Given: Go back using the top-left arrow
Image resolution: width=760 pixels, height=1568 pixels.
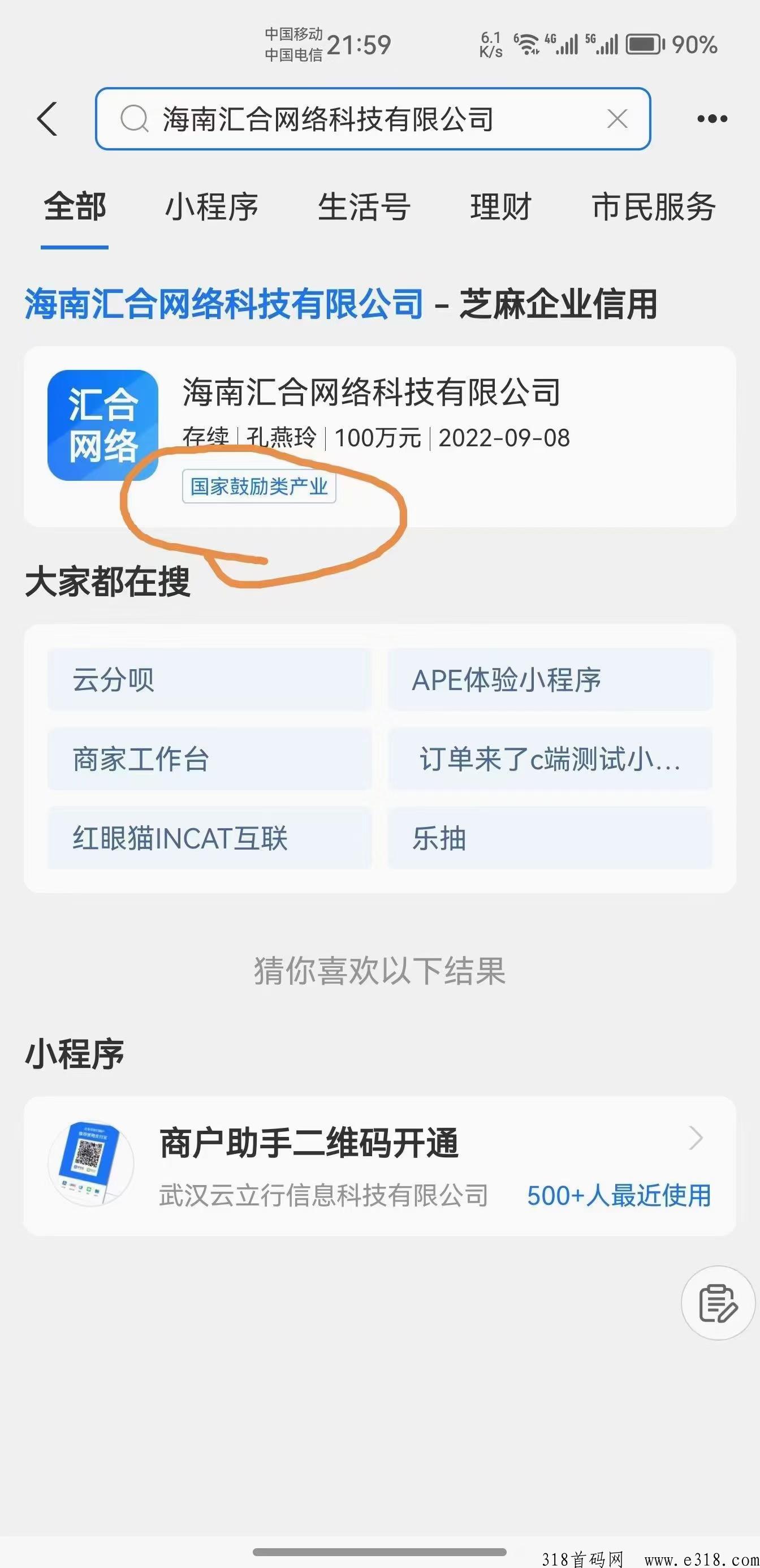Looking at the screenshot, I should pyautogui.click(x=47, y=119).
